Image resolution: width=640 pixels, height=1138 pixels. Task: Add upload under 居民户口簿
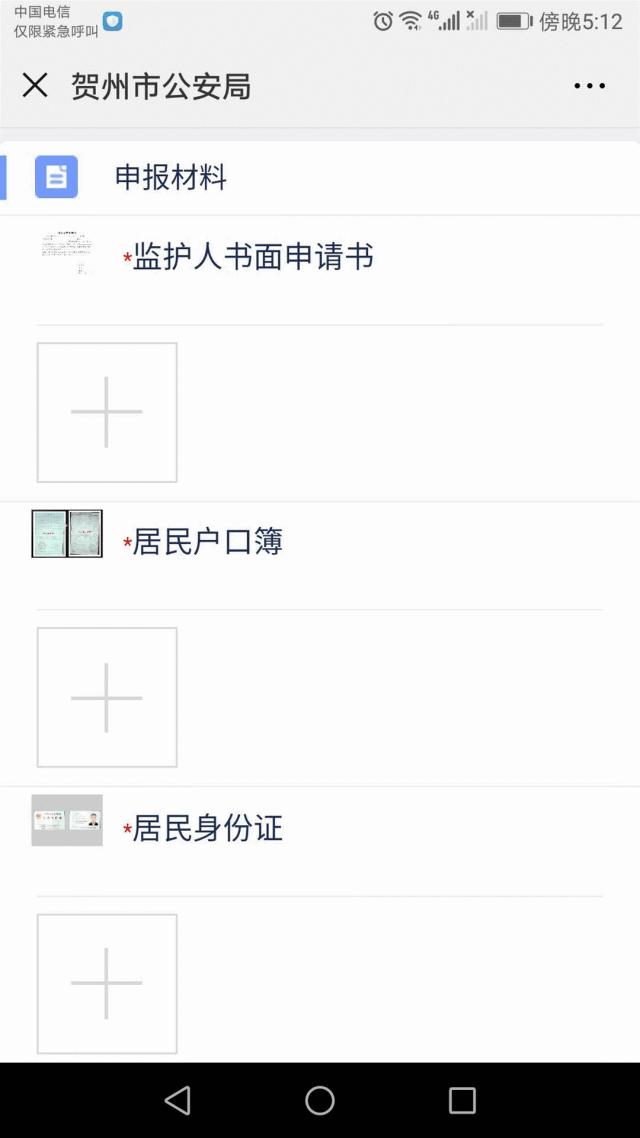(x=107, y=697)
